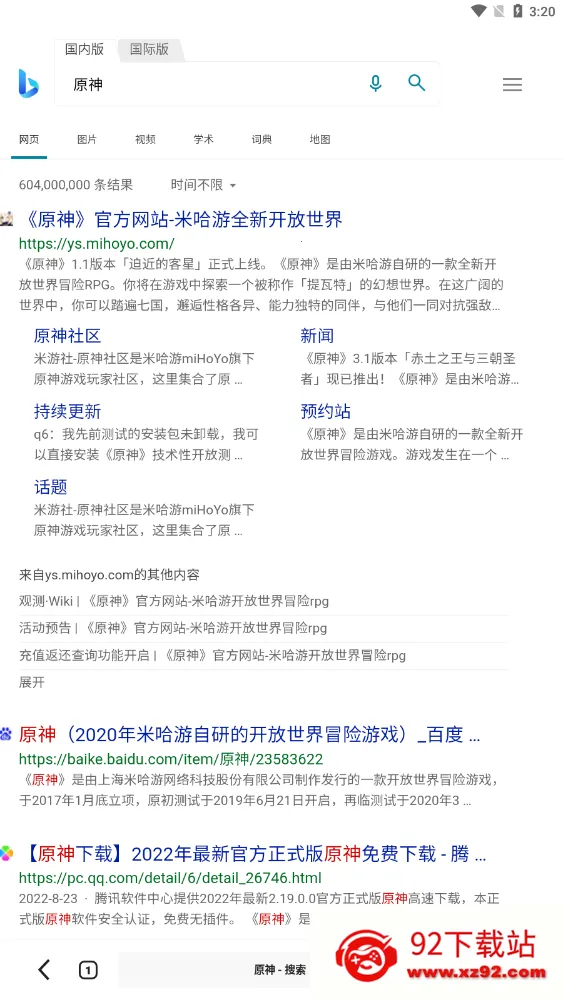The image size is (563, 1000).
Task: Switch to the 视频 results tab
Action: [145, 139]
